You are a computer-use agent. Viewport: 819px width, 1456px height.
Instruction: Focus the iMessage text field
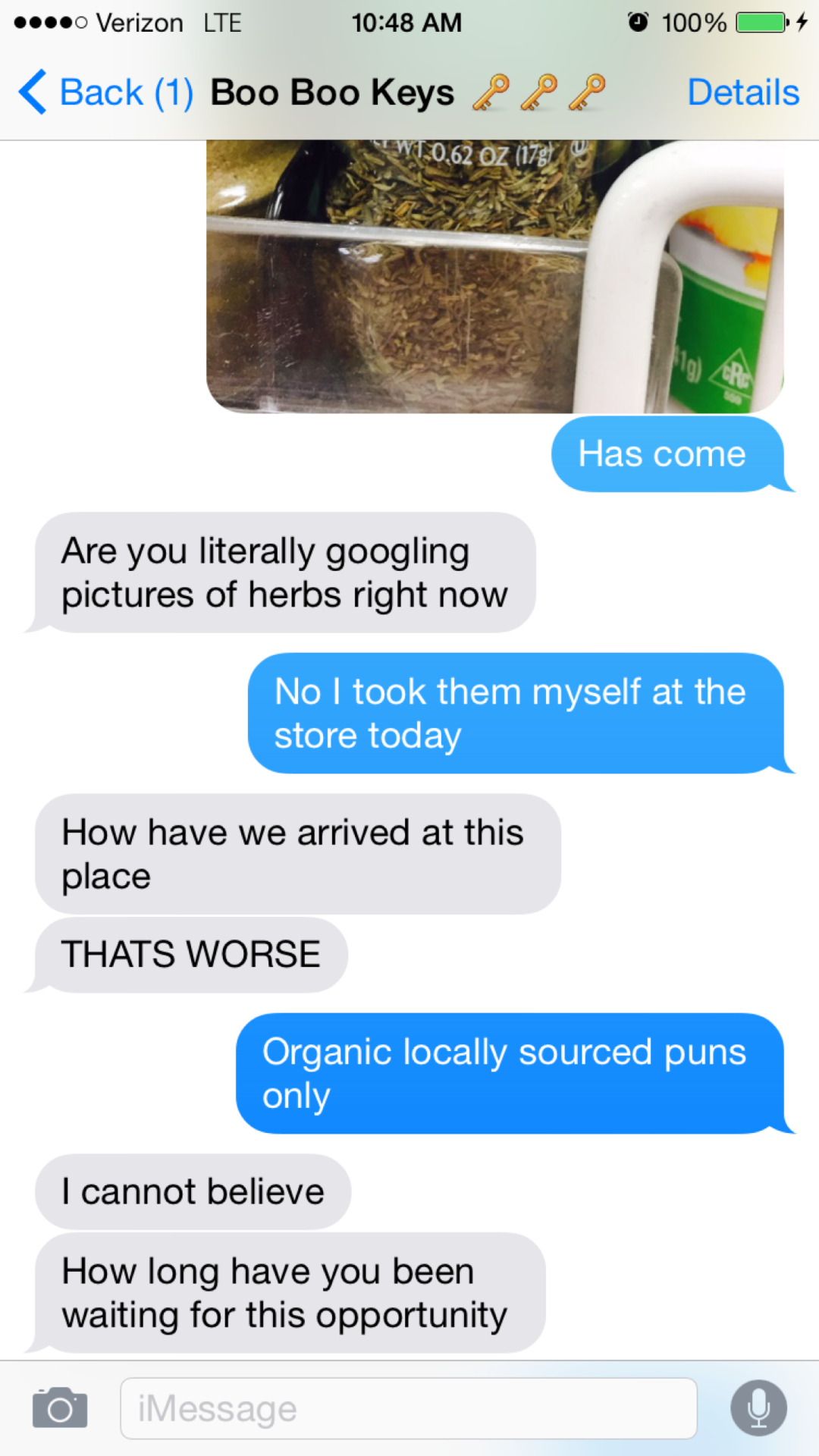408,1408
